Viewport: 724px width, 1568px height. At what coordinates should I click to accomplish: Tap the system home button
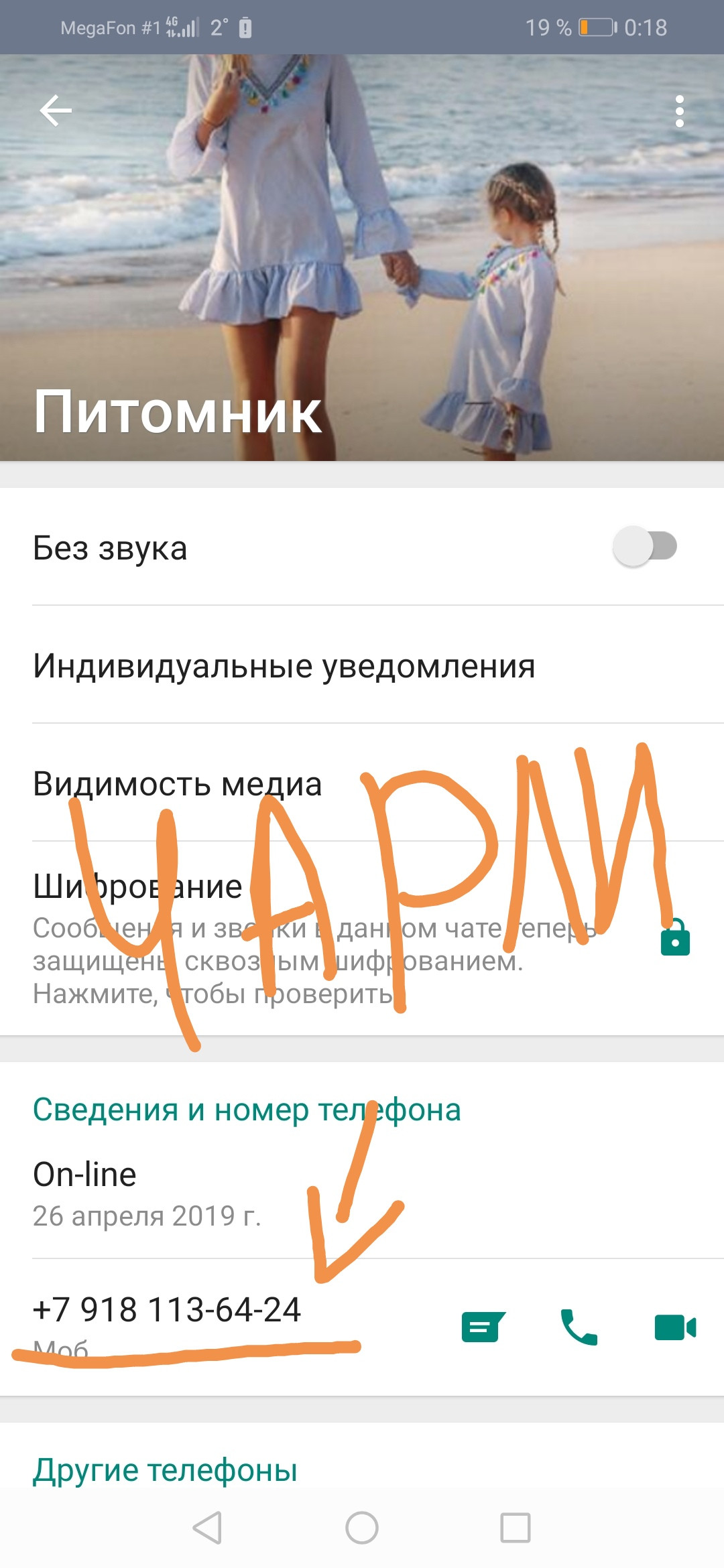click(x=362, y=1528)
